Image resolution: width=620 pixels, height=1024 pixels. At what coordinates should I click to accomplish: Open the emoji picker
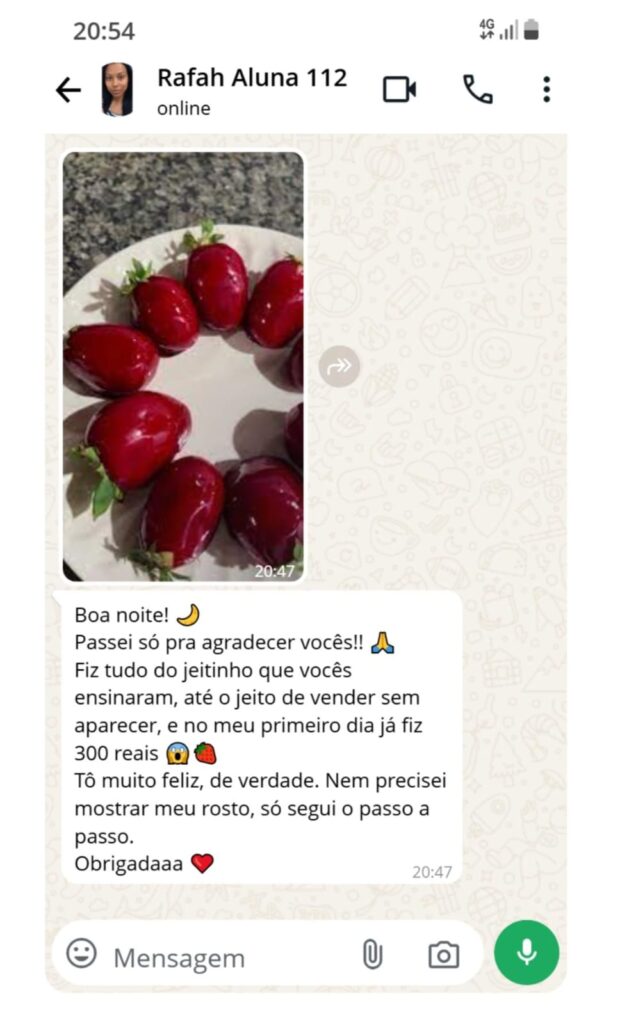tap(82, 953)
